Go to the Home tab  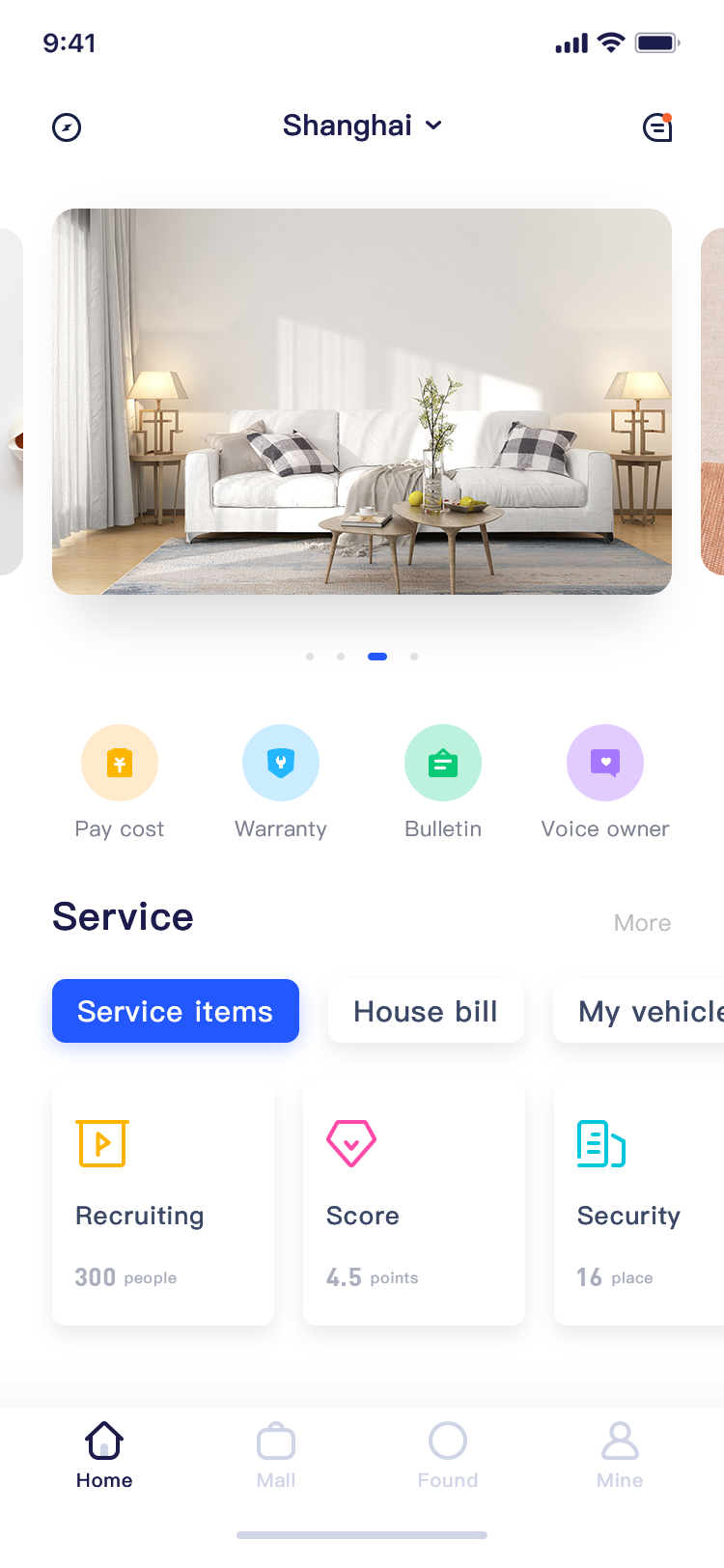(x=104, y=1456)
